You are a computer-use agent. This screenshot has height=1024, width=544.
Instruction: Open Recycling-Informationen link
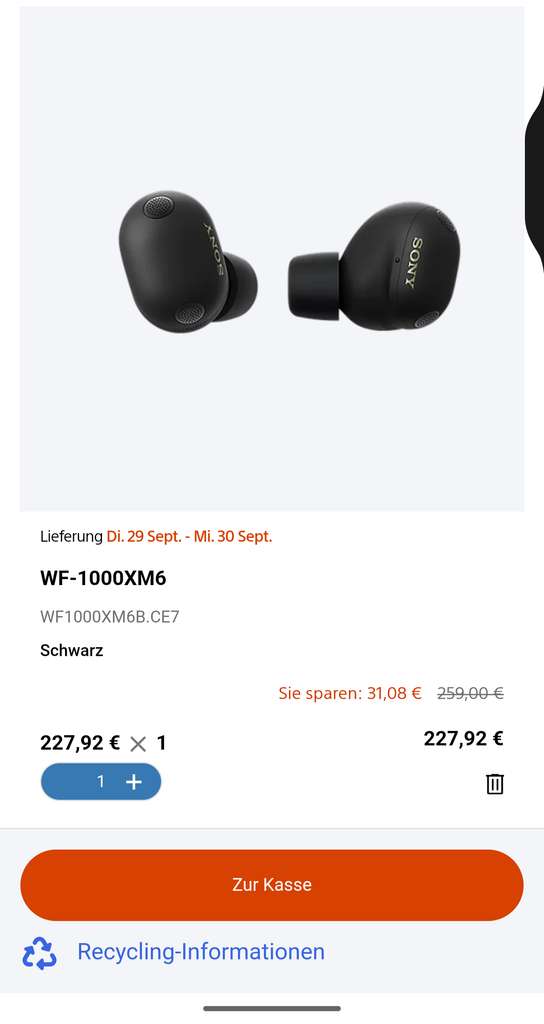pyautogui.click(x=200, y=952)
